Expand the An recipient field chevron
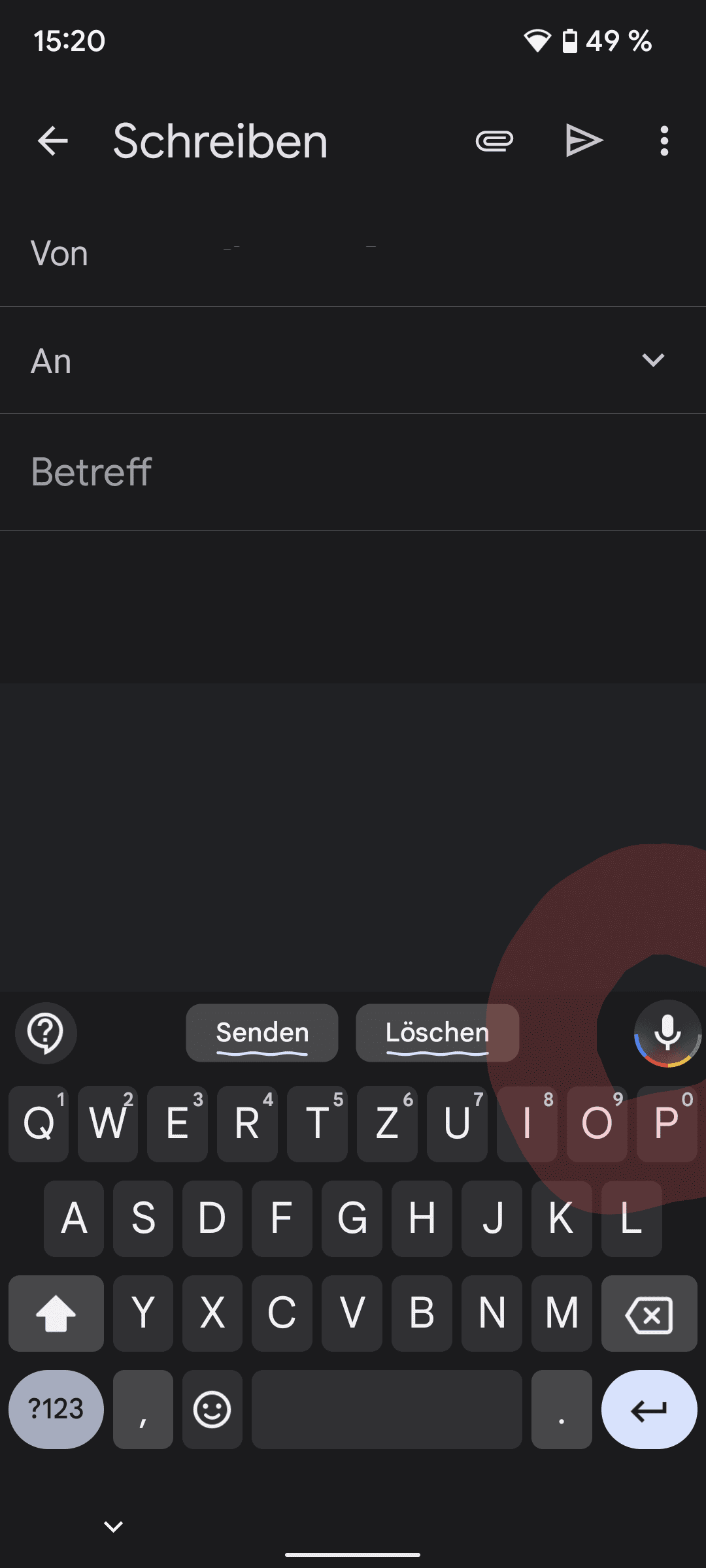 [x=653, y=360]
